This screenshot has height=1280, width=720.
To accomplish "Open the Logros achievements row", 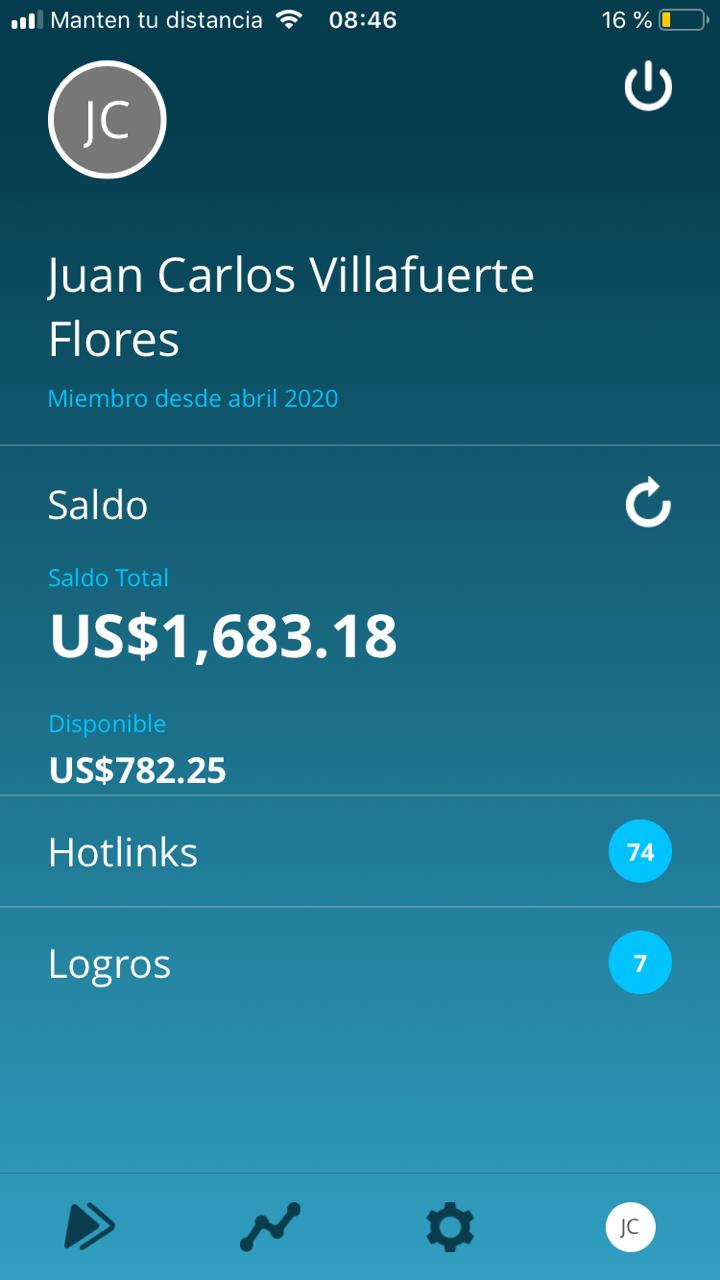I will click(x=360, y=964).
